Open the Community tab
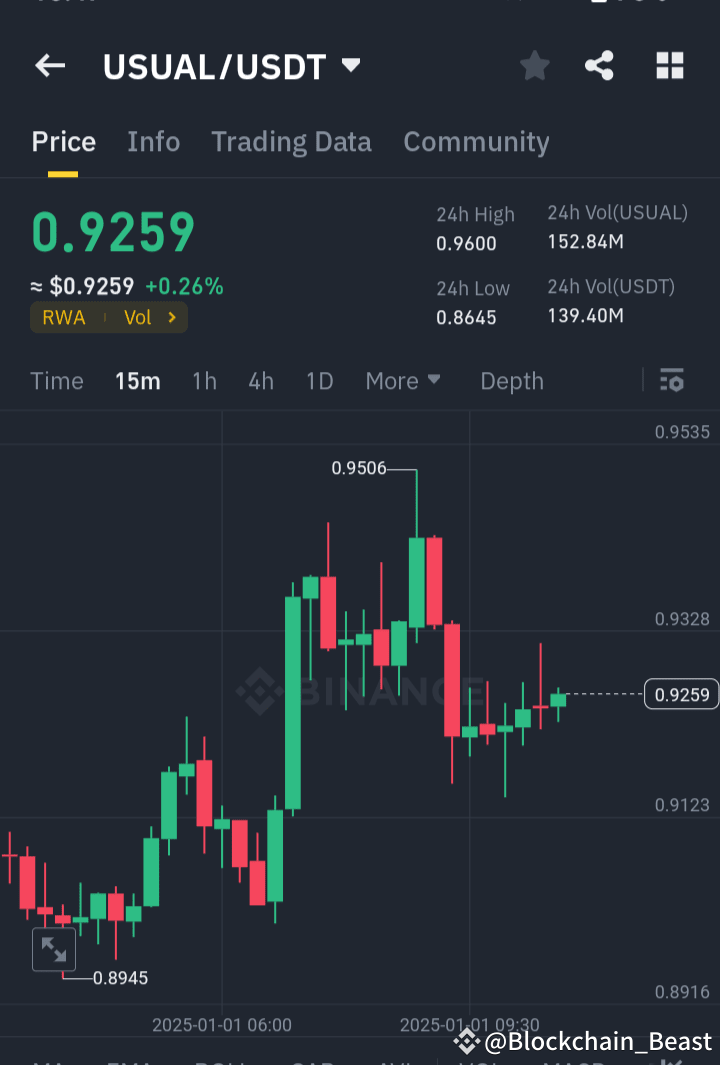Screen dimensions: 720x1065 [x=476, y=141]
